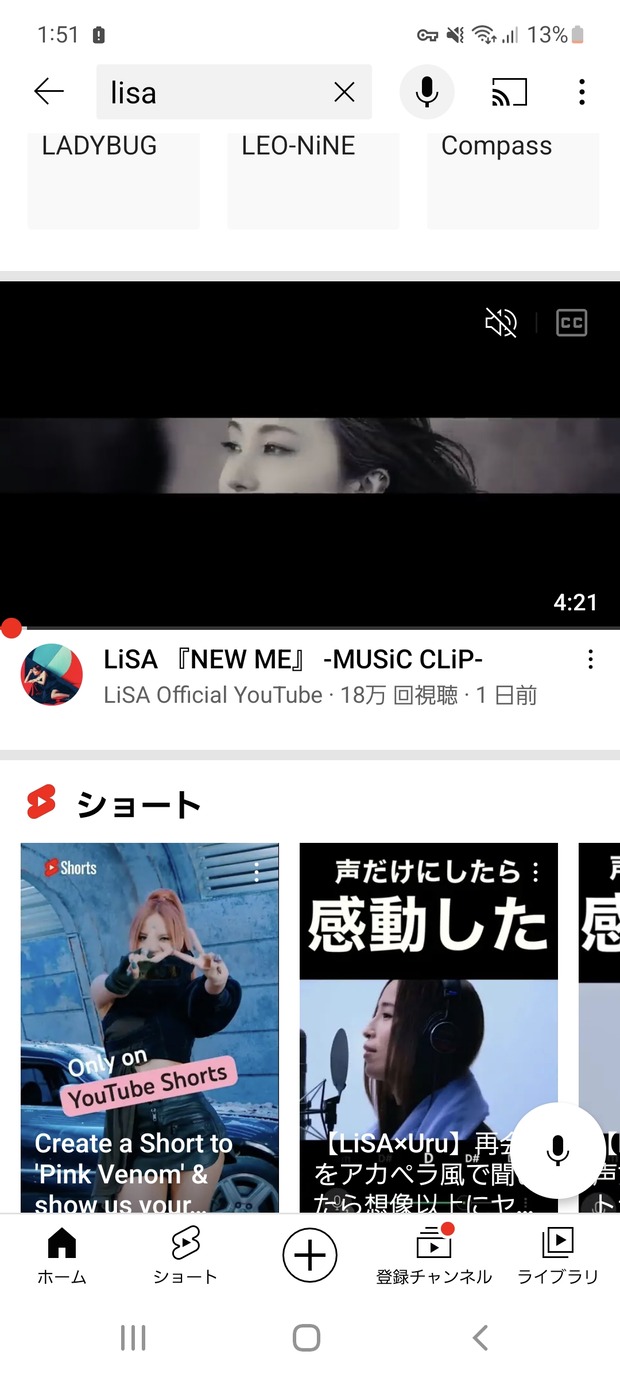Select the LEO-NiNE album card
Viewport: 620px width, 1378px height.
(x=313, y=178)
